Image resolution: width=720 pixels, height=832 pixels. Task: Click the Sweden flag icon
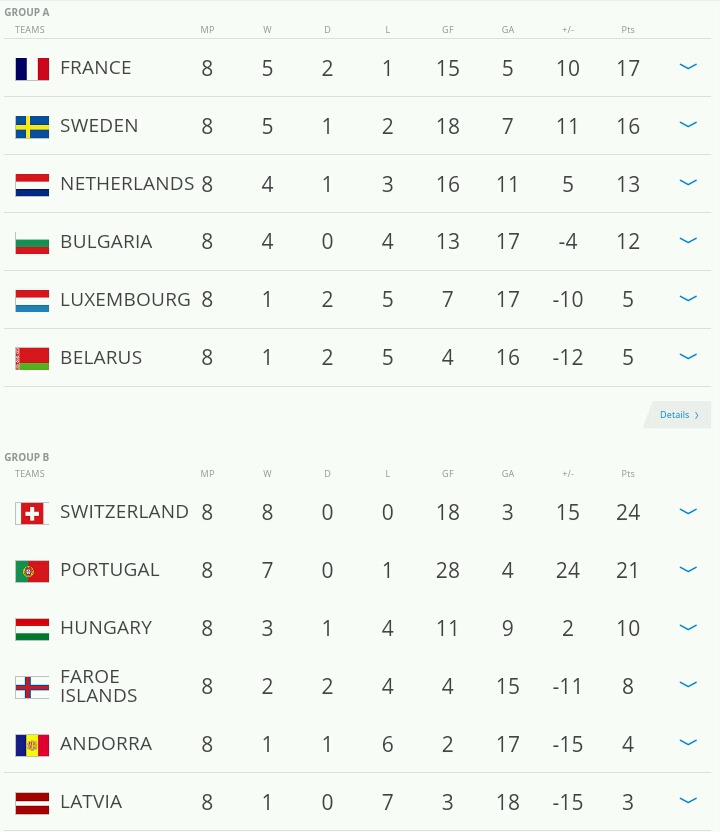click(31, 125)
